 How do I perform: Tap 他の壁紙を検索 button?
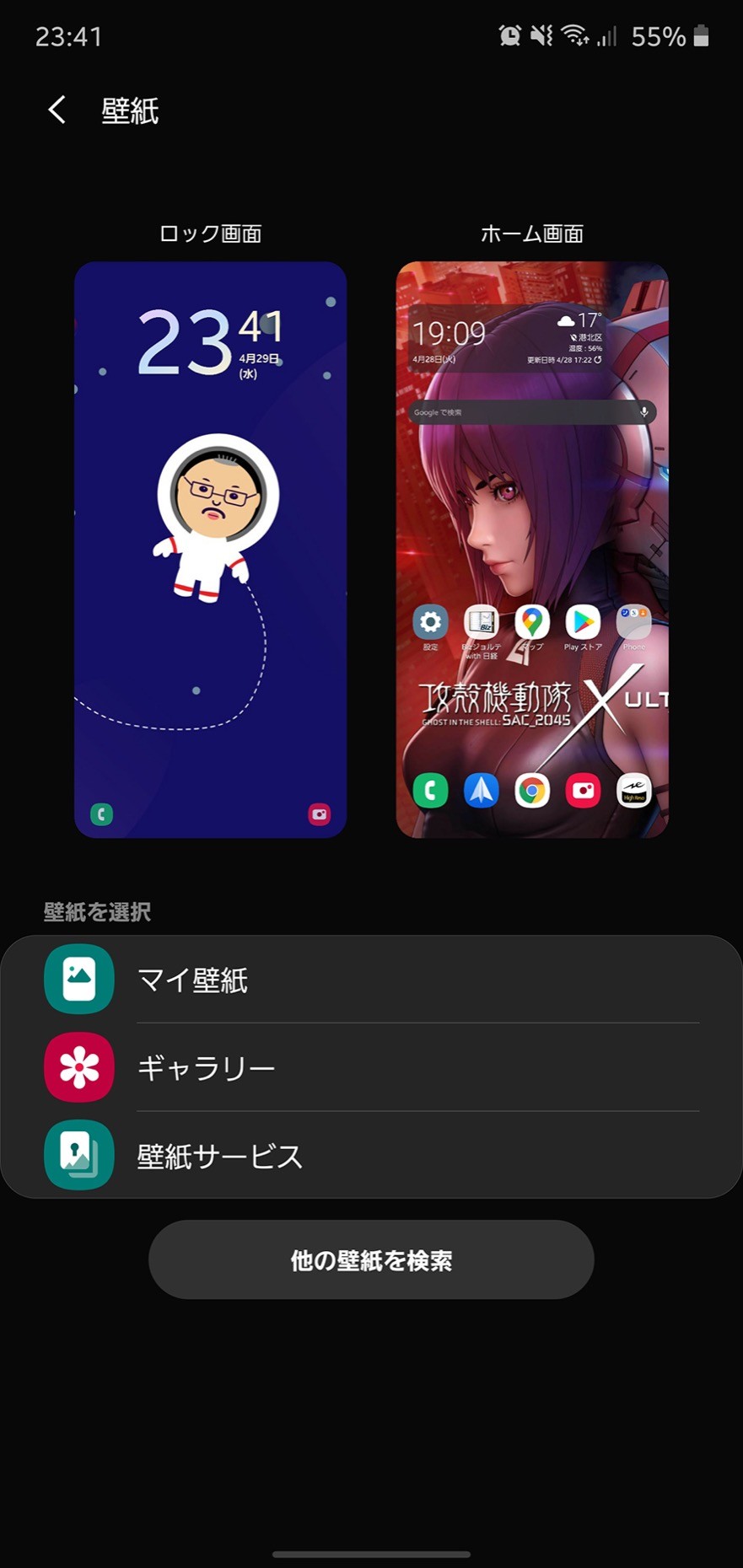pyautogui.click(x=371, y=1259)
